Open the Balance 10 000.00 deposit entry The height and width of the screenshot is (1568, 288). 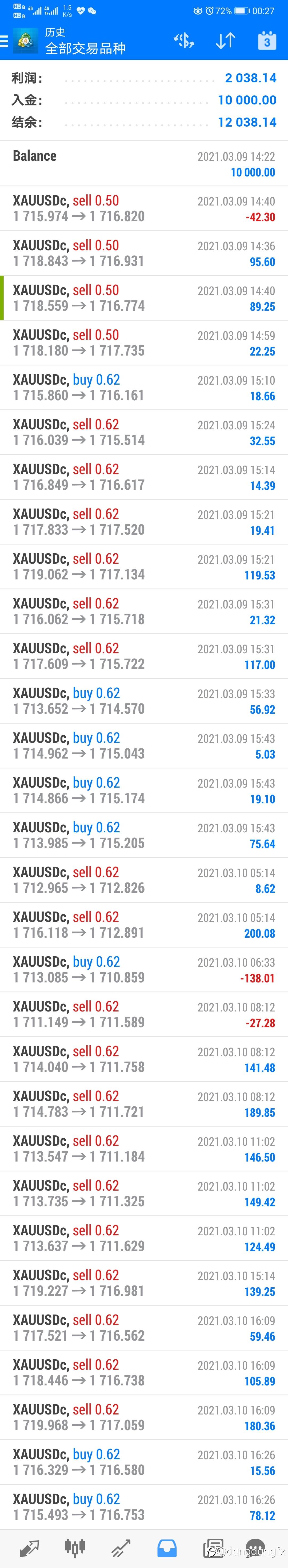pyautogui.click(x=144, y=164)
